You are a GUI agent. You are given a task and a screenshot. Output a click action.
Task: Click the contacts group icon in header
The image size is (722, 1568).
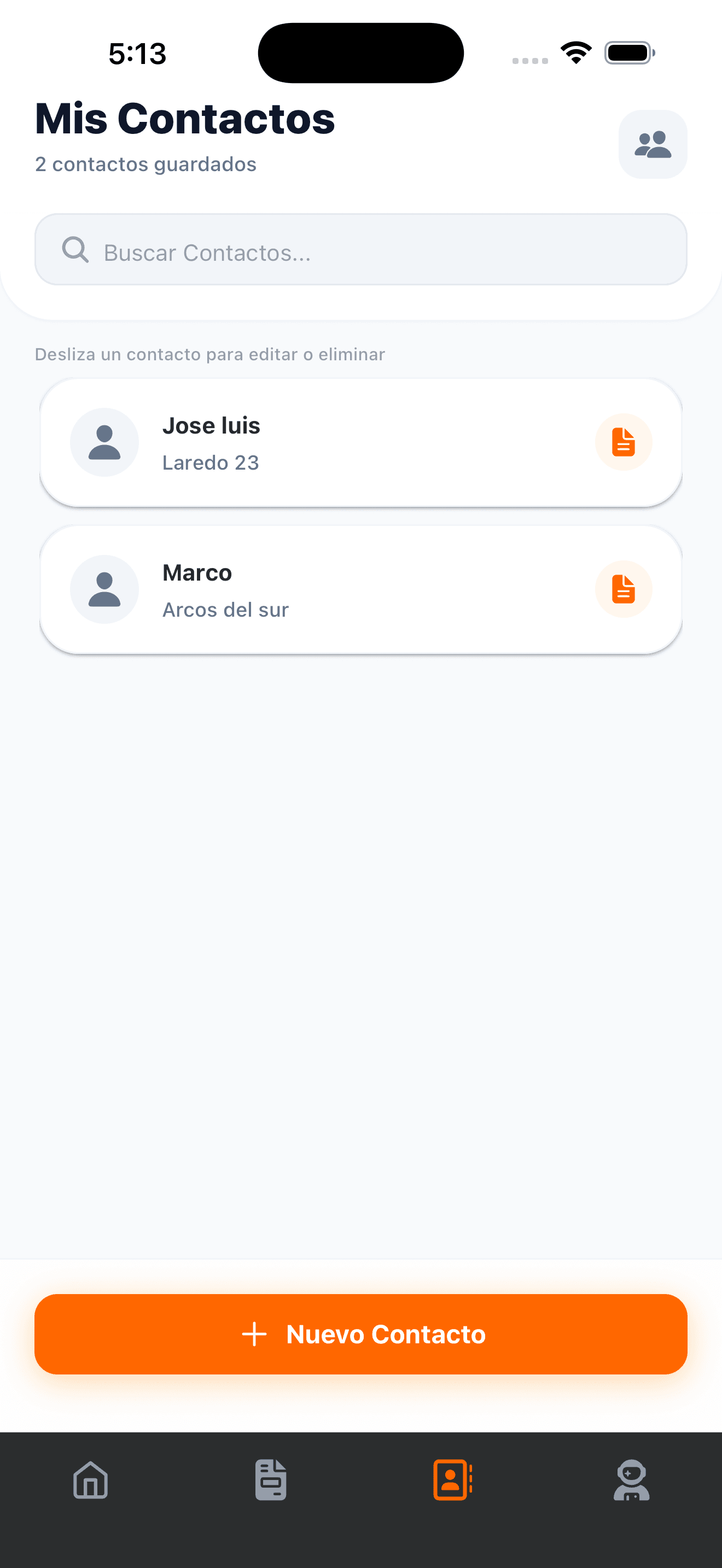[x=652, y=144]
